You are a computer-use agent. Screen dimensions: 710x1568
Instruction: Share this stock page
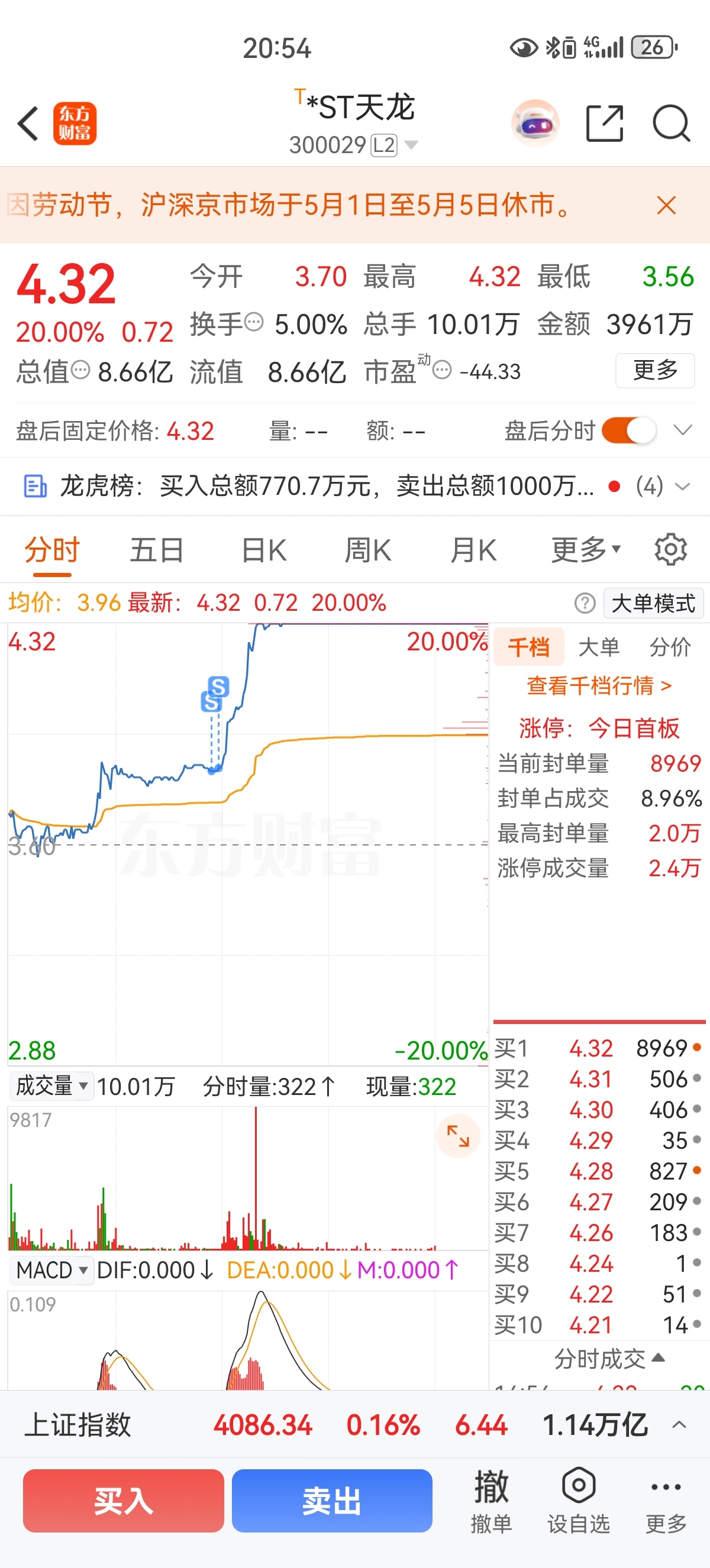[605, 124]
